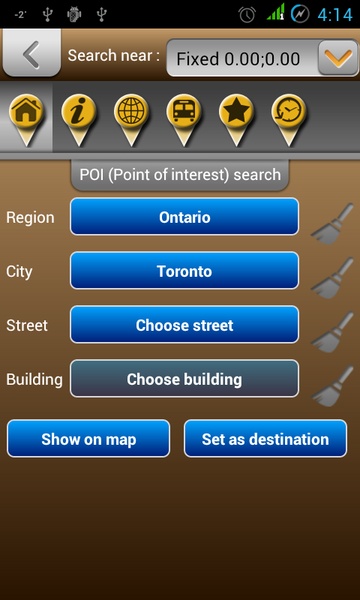Switch to the info POI tab
Screen dimensions: 360x600
[79, 119]
